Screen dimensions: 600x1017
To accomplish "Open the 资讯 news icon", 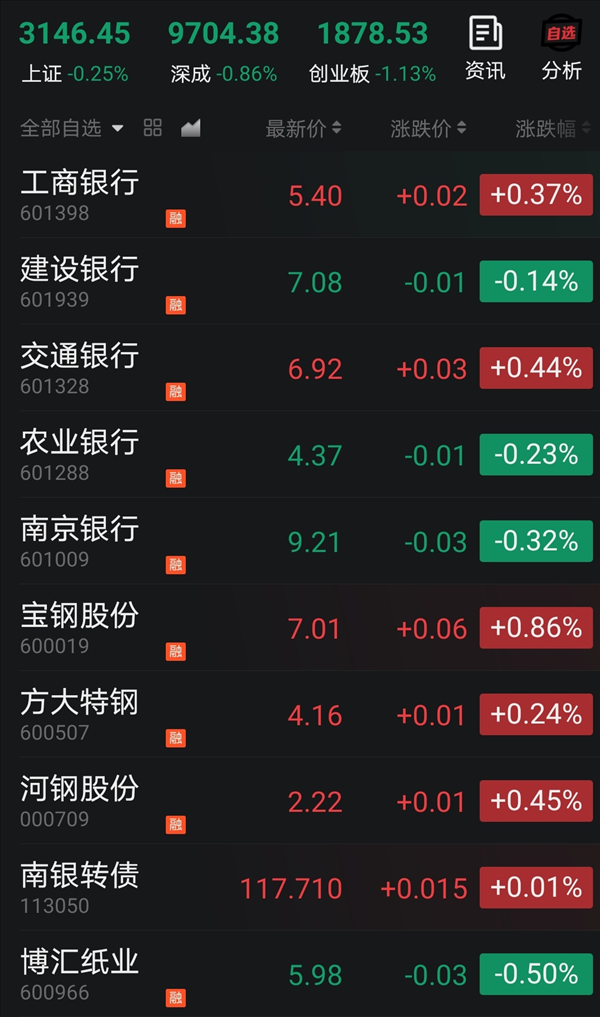I will pyautogui.click(x=485, y=49).
